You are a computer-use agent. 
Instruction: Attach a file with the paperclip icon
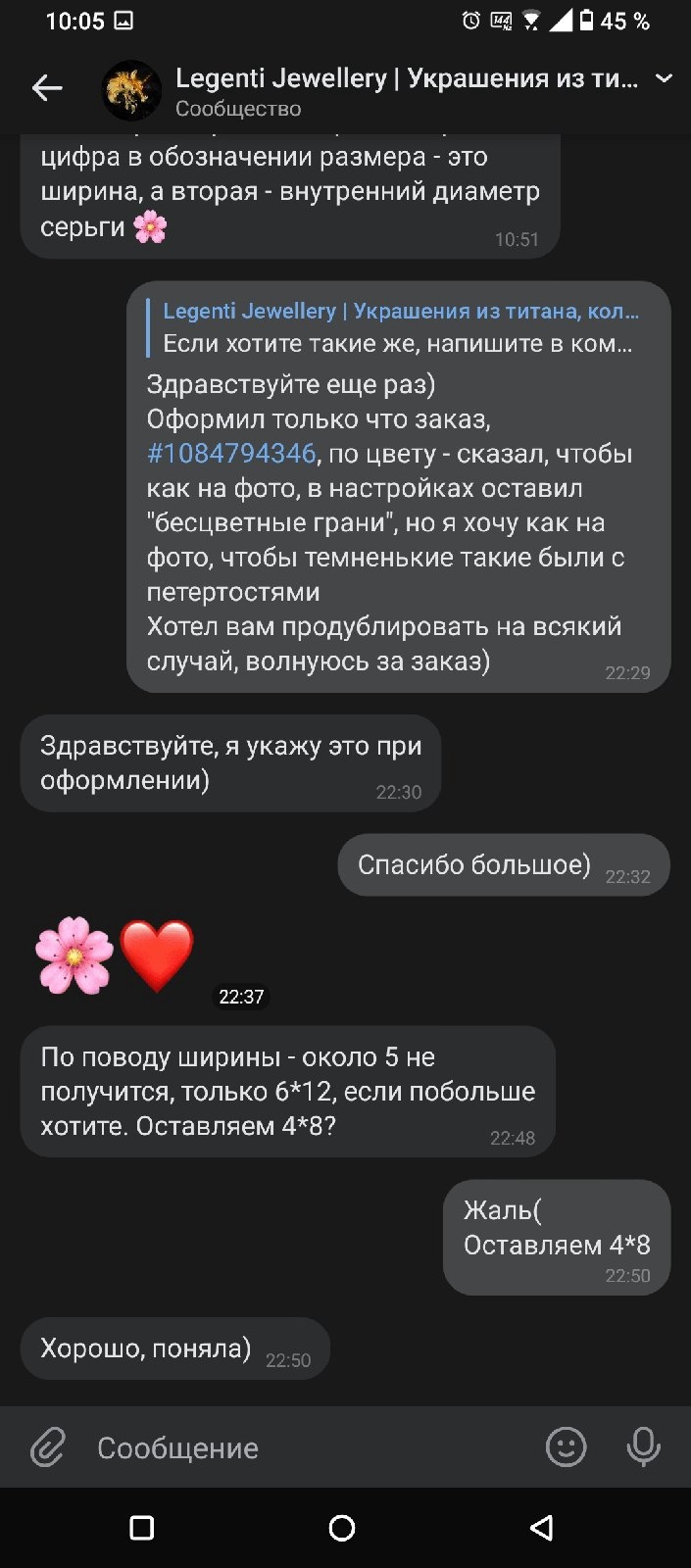pyautogui.click(x=47, y=1447)
